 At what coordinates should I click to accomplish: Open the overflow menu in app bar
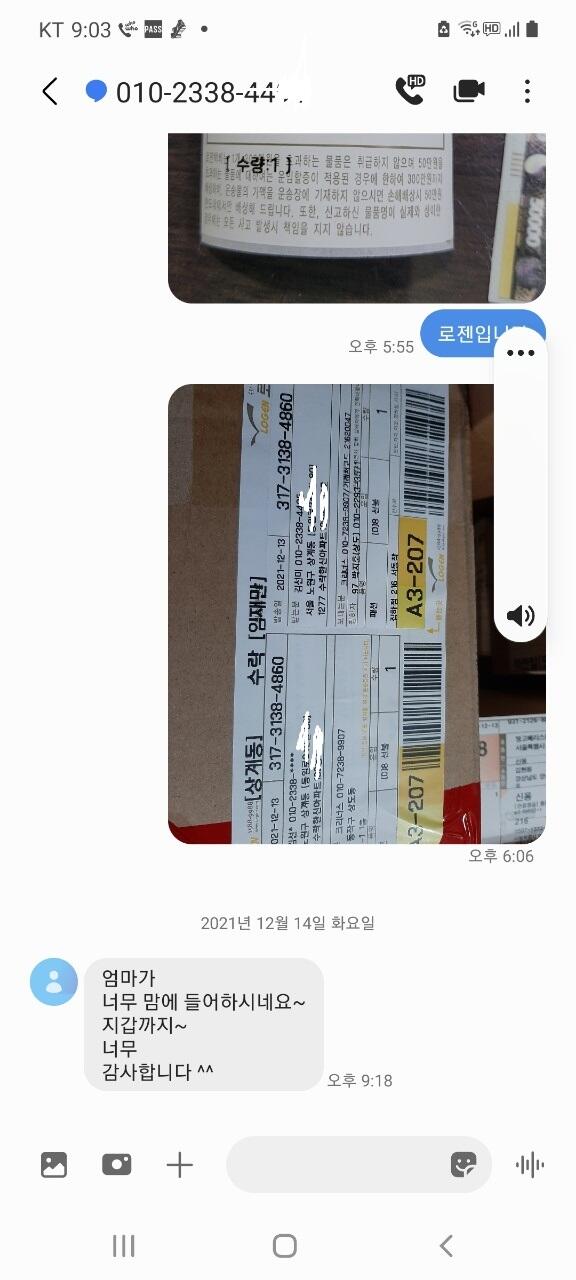[x=527, y=91]
